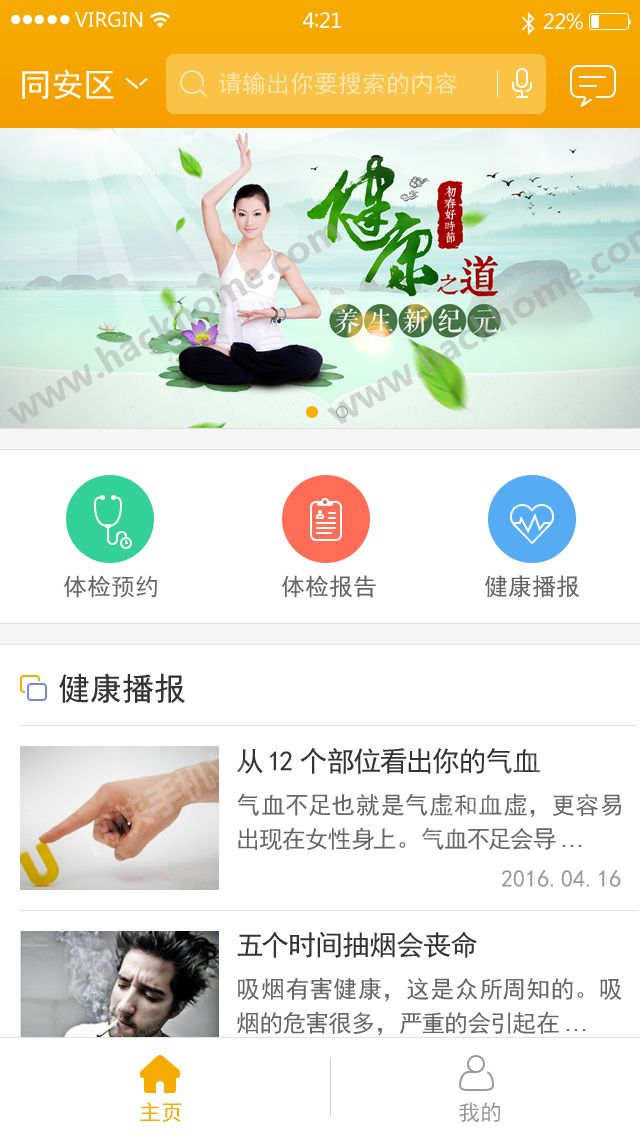This screenshot has height=1136, width=640.
Task: Start voice search with the microphone icon
Action: coord(521,84)
